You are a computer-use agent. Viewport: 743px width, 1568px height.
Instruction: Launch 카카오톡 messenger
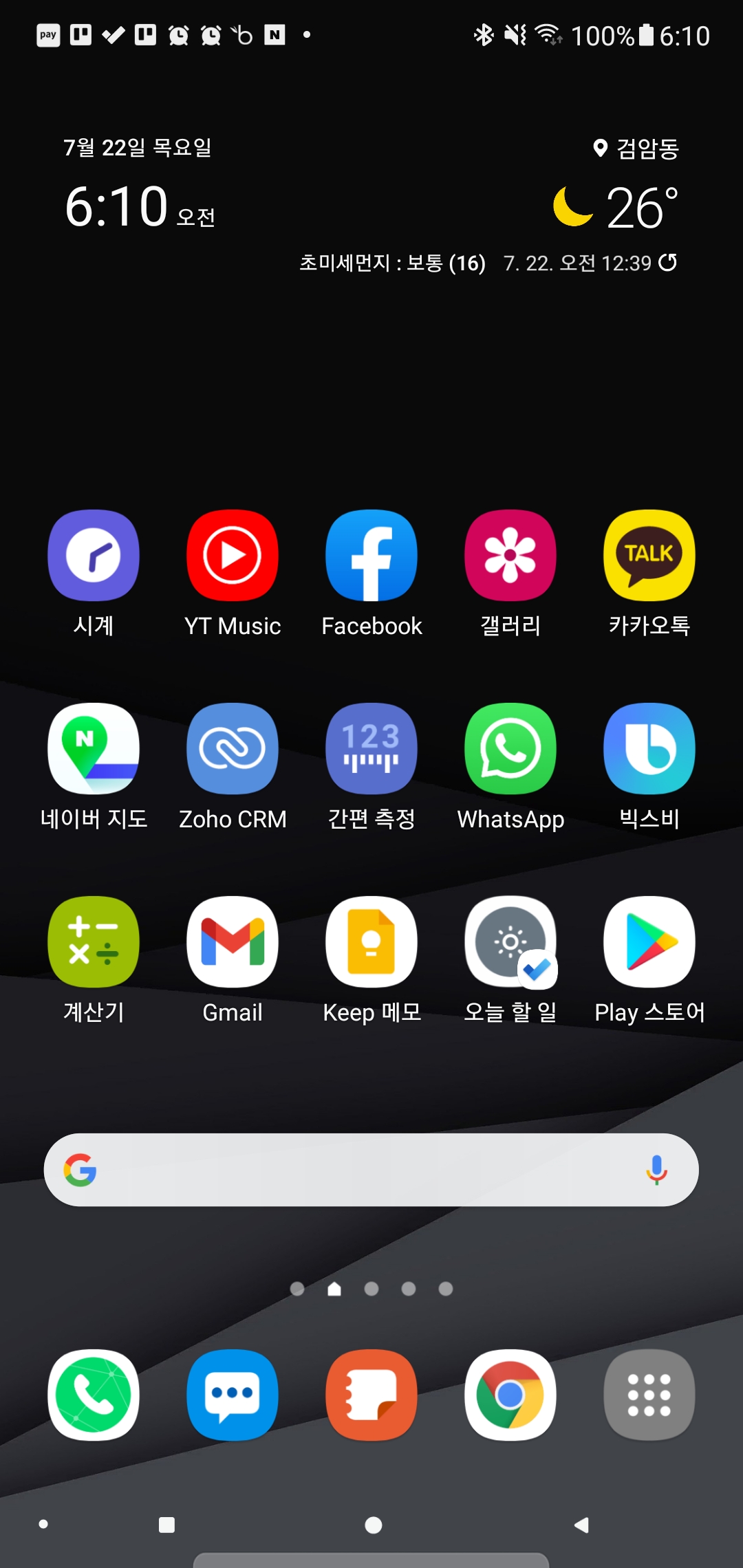[649, 556]
